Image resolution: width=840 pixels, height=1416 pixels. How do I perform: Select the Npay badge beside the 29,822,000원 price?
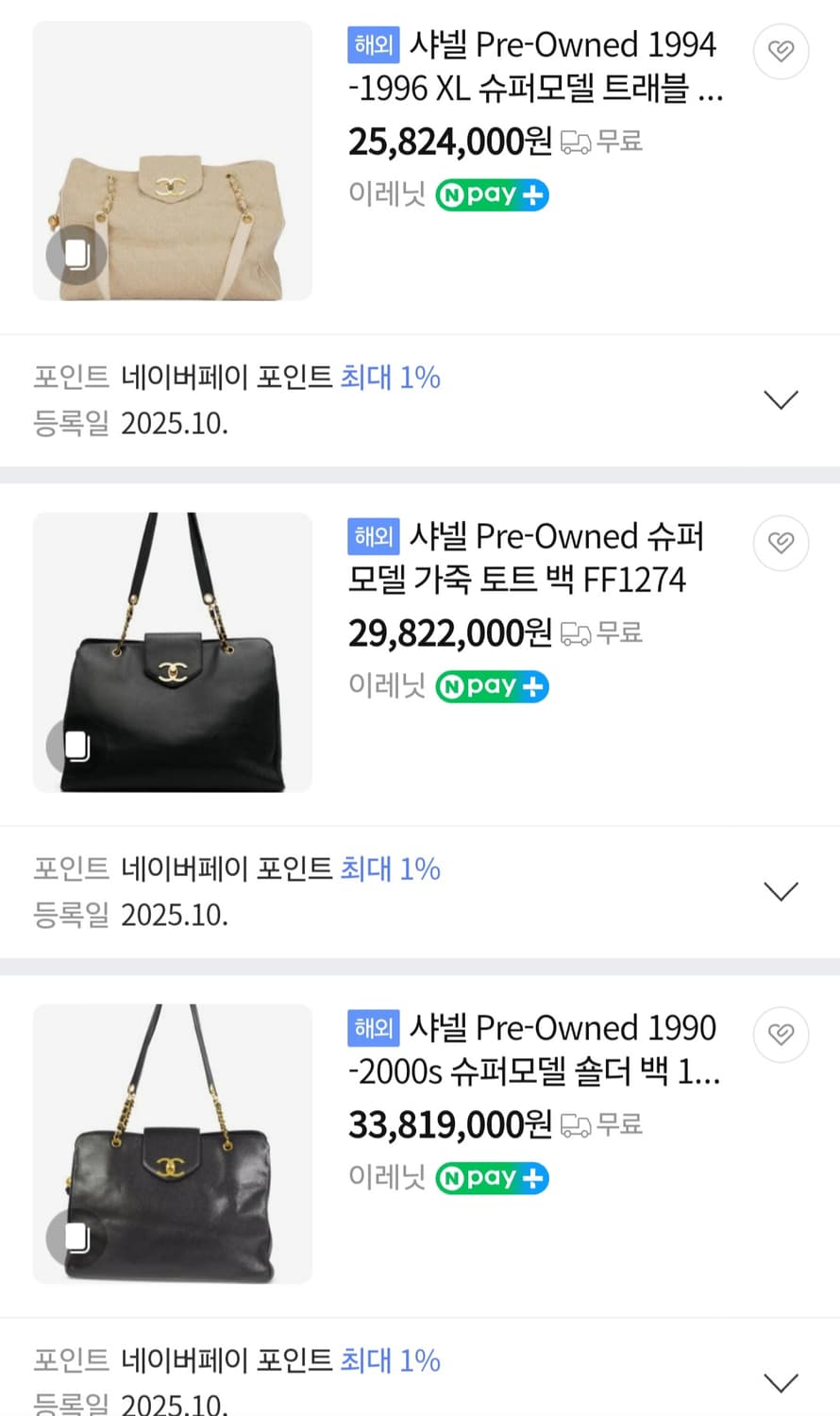coord(491,686)
